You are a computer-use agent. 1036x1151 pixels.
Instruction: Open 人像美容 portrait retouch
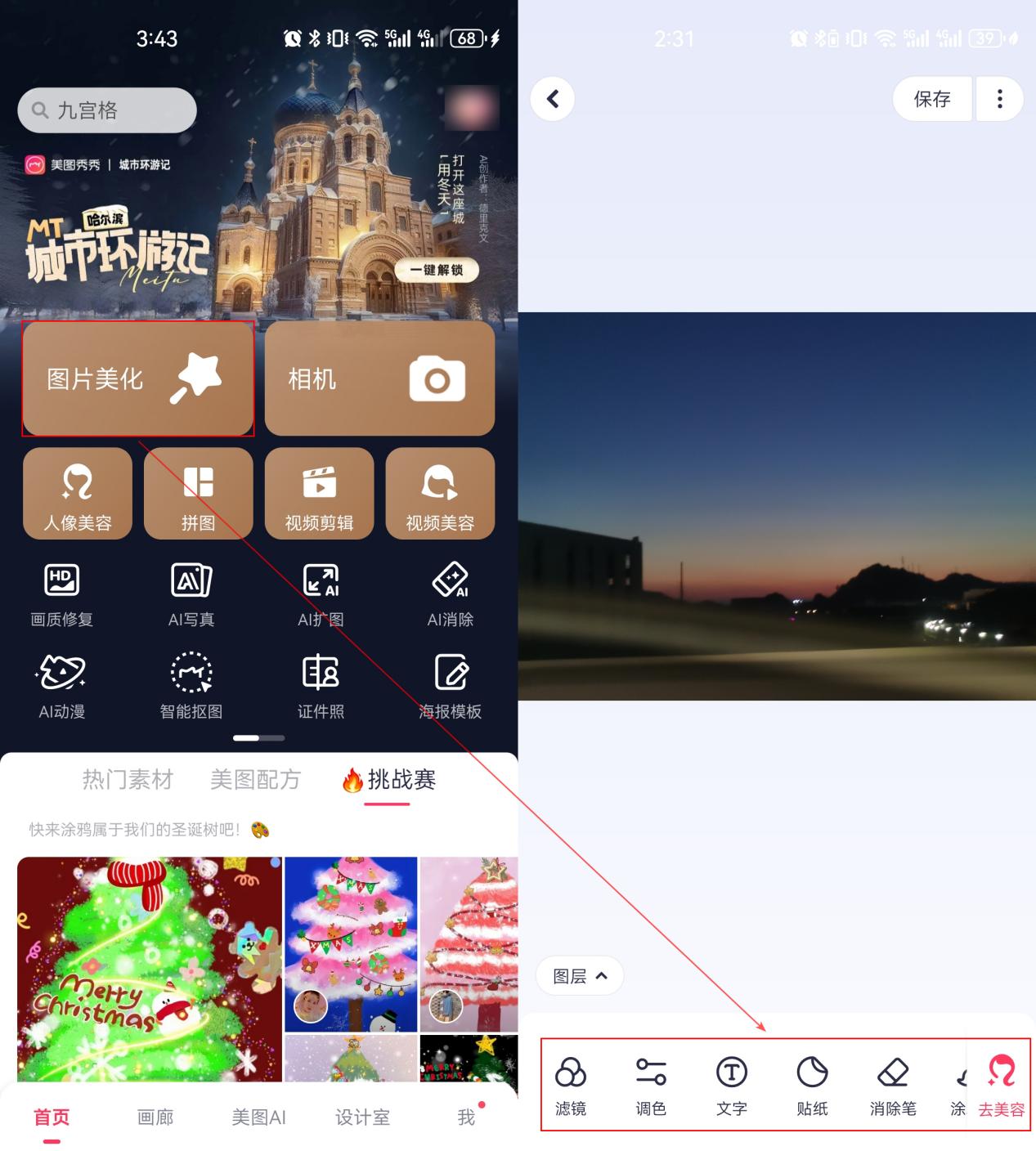78,494
